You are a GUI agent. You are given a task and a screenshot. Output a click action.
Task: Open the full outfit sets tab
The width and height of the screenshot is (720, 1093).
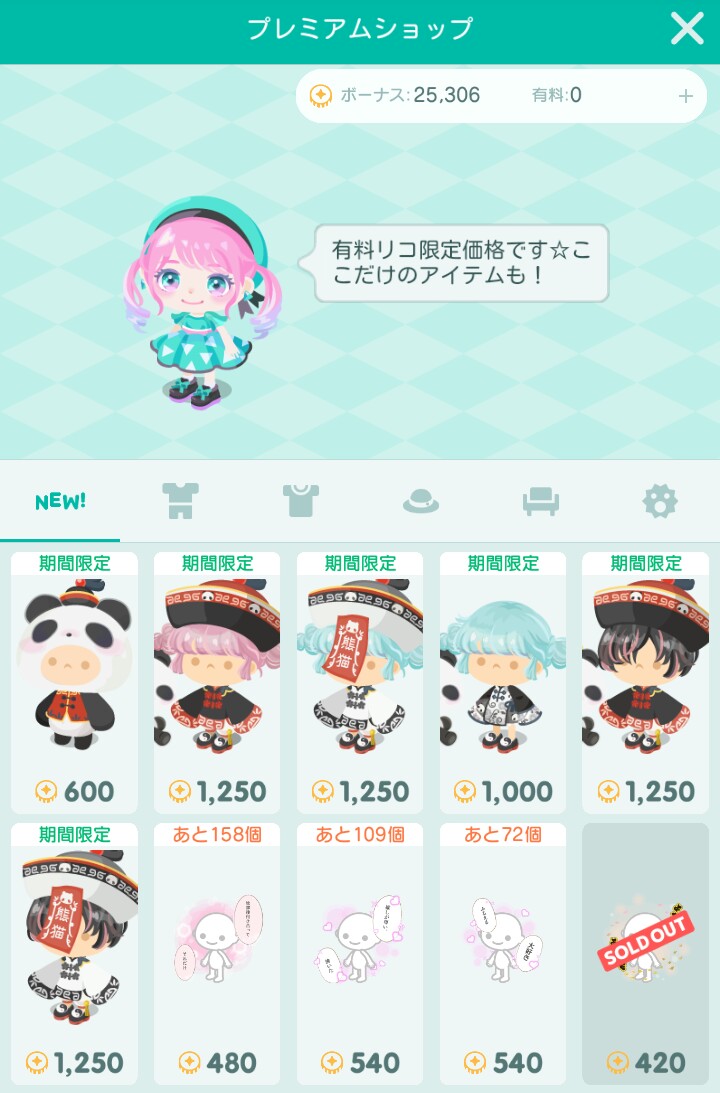(181, 501)
